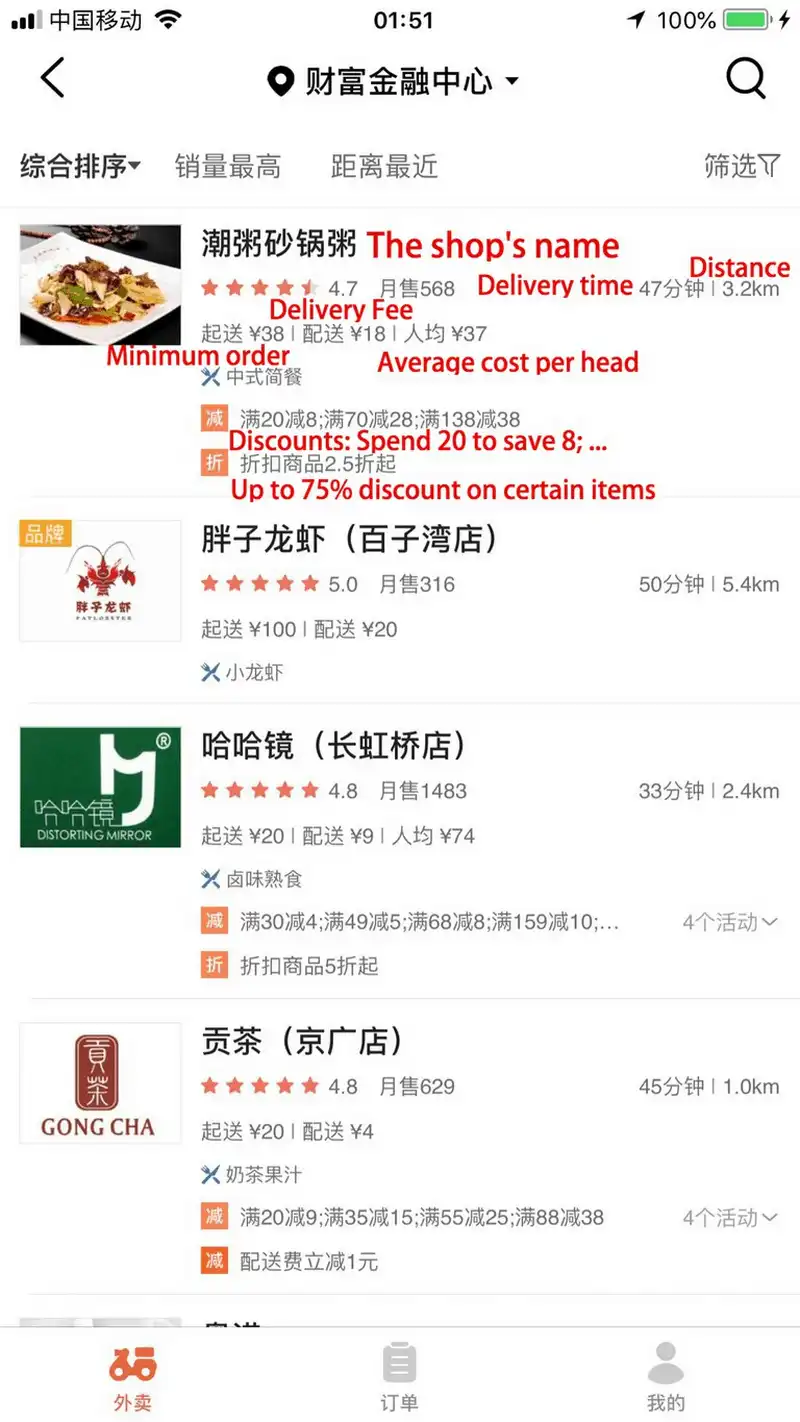This screenshot has width=800, height=1422.
Task: Switch to the 订单 tab
Action: 399,1376
